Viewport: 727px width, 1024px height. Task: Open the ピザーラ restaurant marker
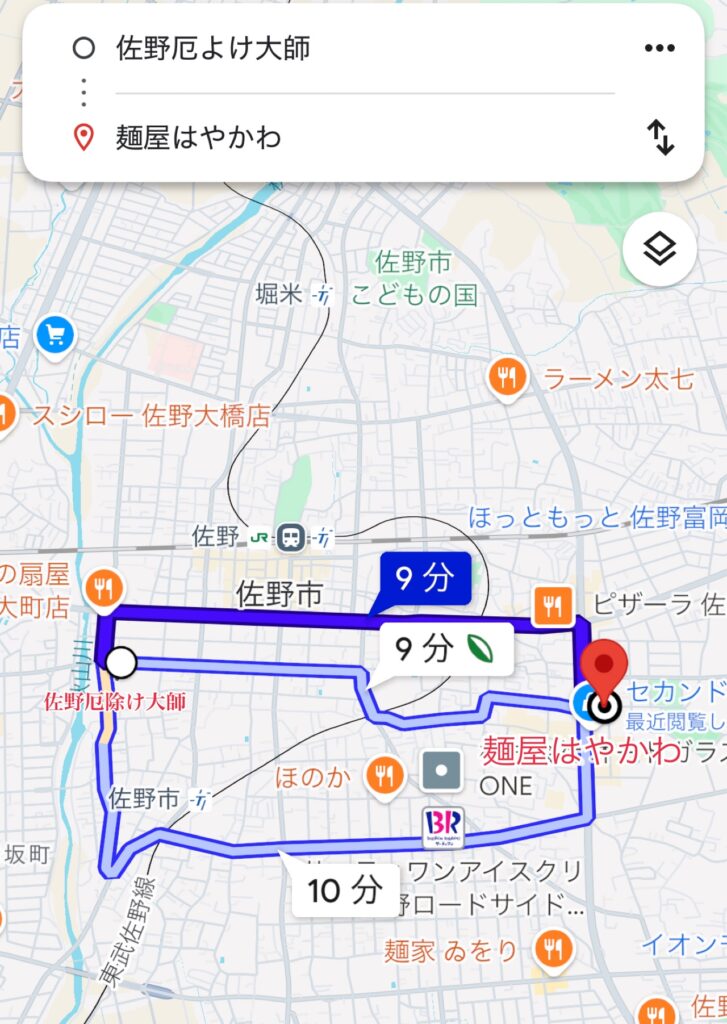click(552, 604)
